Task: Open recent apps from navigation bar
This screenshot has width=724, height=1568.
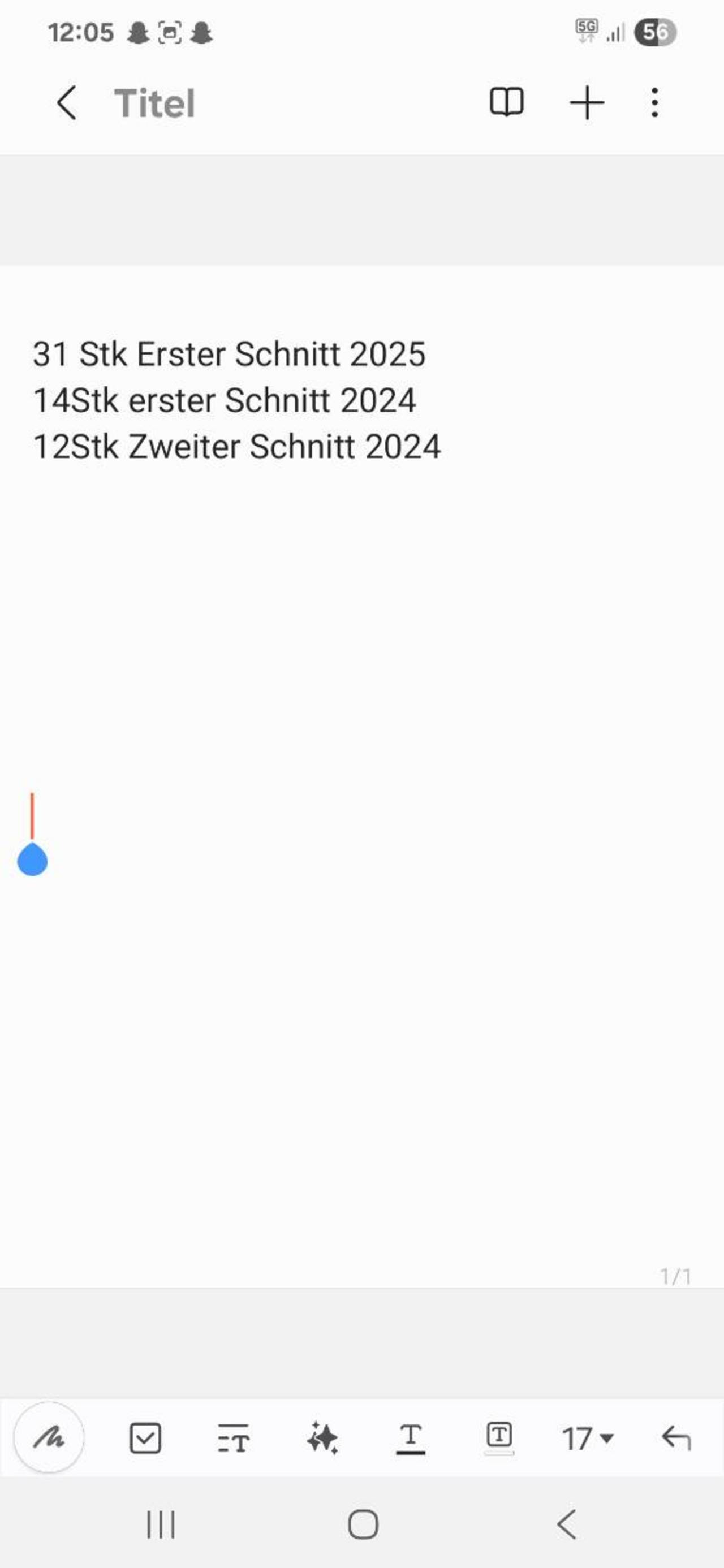Action: coord(161,1525)
